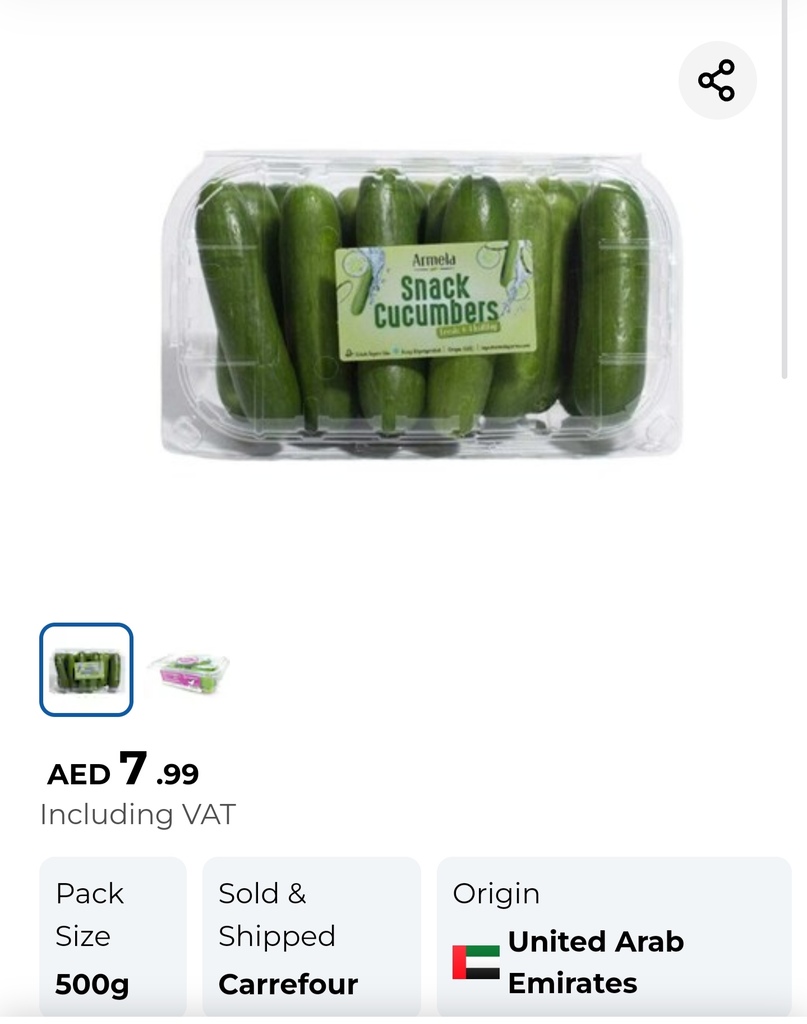This screenshot has width=807, height=1024.
Task: Select the first cucumber pack thumbnail
Action: click(x=86, y=669)
